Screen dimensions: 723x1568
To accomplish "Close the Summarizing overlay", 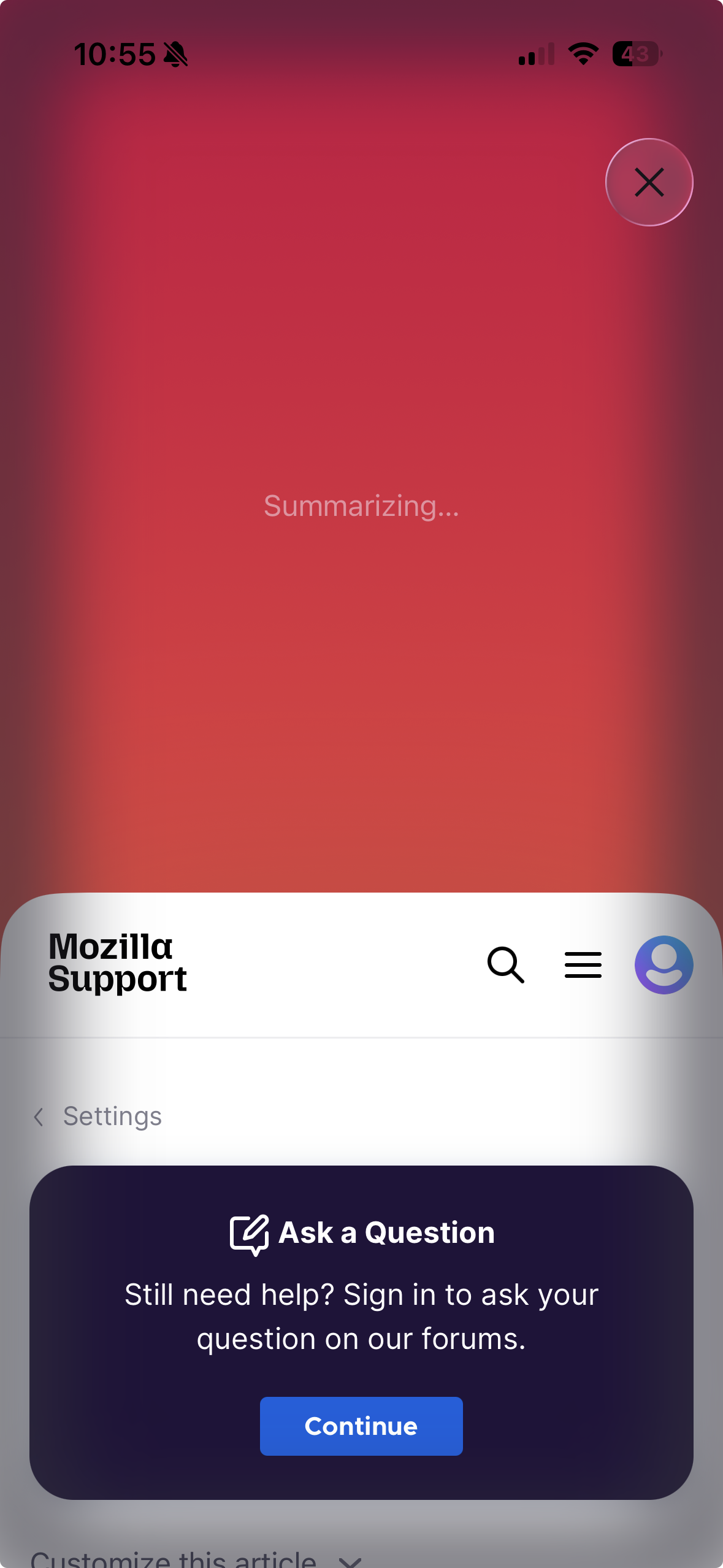I will 649,182.
